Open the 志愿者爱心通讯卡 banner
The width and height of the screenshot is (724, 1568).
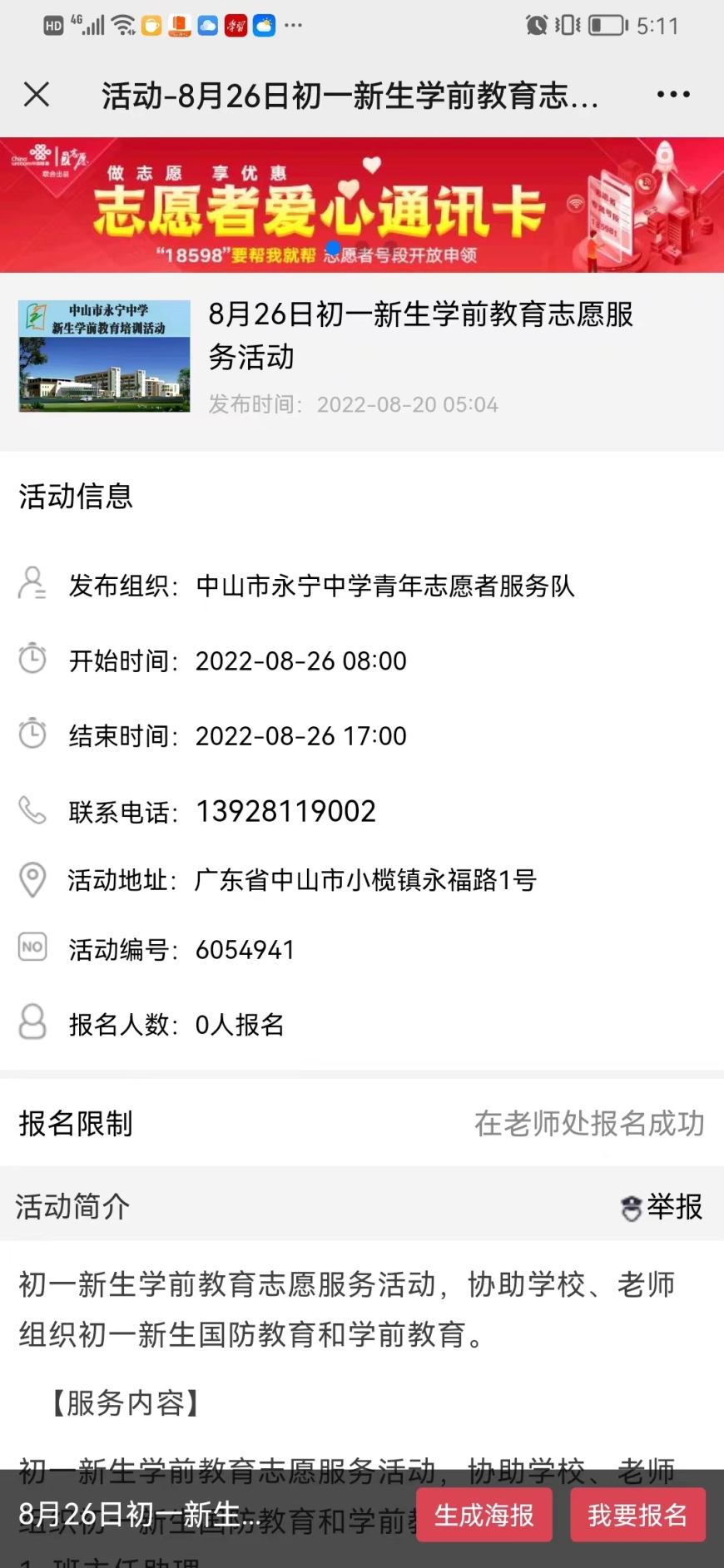tap(362, 205)
